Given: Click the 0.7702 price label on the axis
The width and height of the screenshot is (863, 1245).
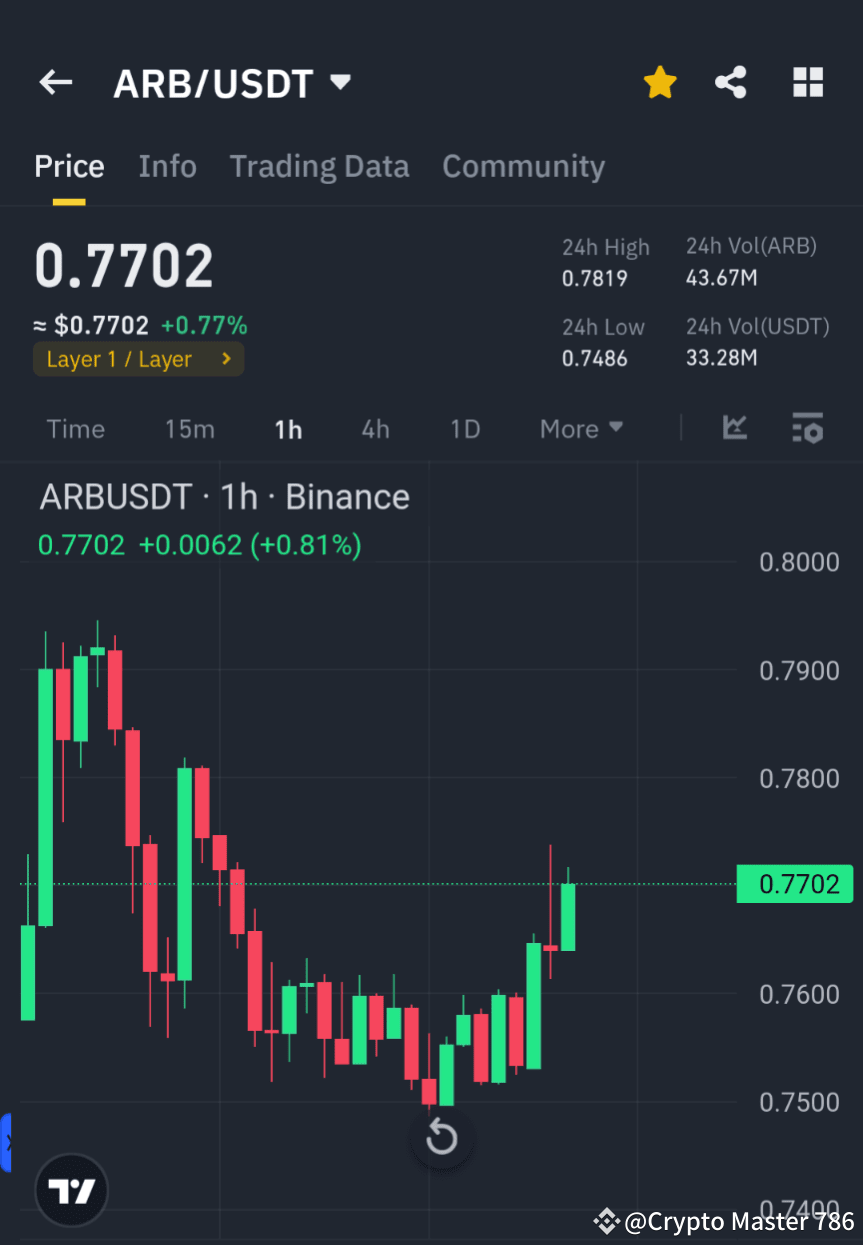Looking at the screenshot, I should click(x=794, y=884).
